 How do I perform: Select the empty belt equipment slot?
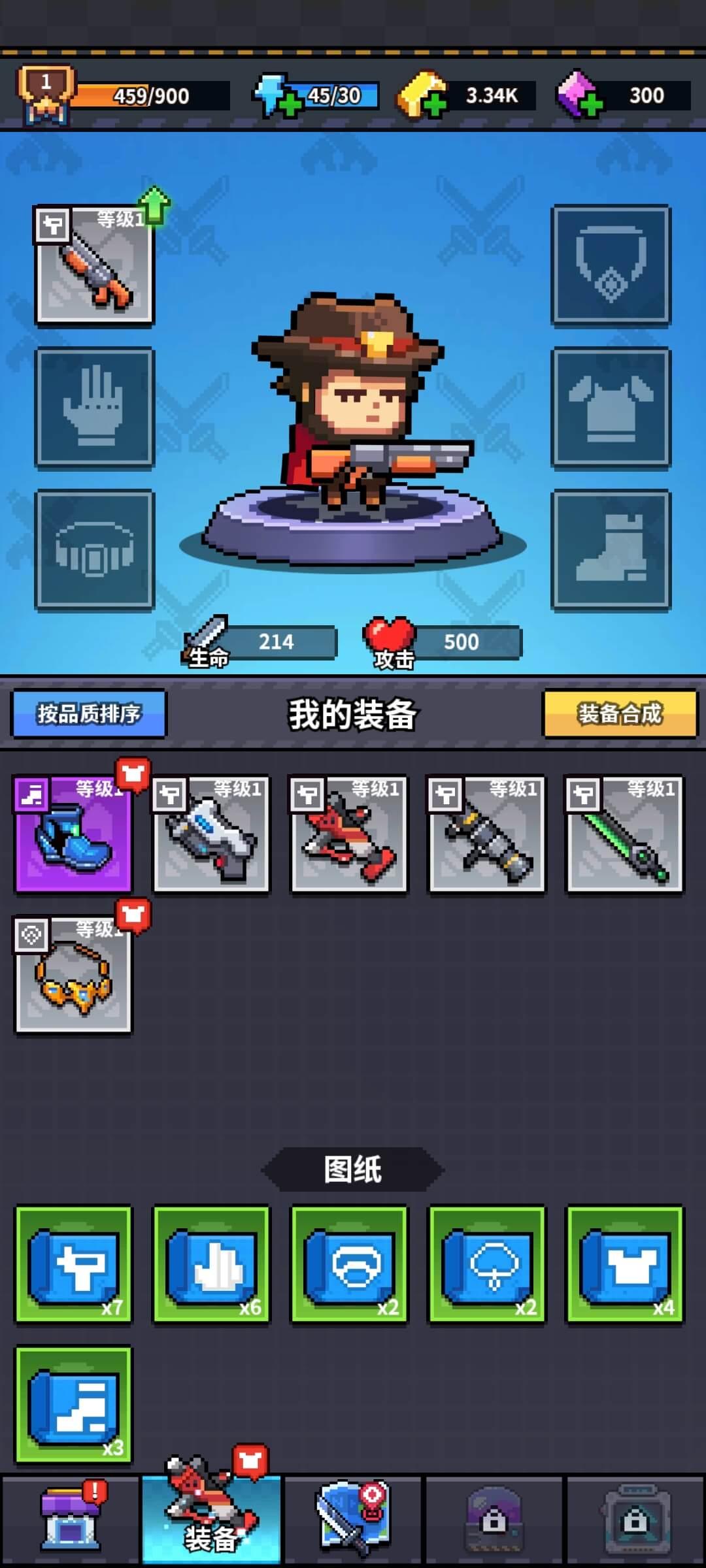point(94,549)
